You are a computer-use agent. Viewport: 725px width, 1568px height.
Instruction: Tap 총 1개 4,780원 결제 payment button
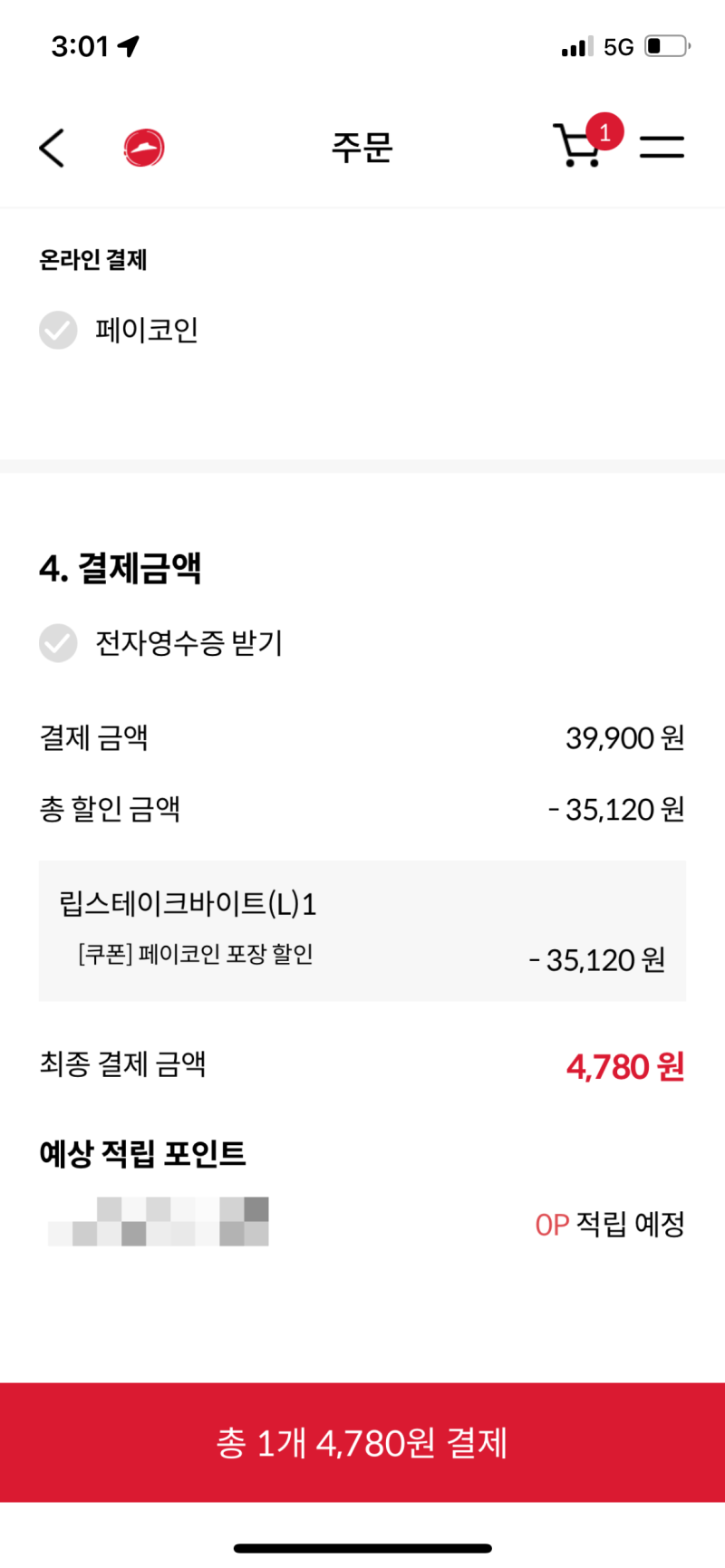tap(362, 1443)
